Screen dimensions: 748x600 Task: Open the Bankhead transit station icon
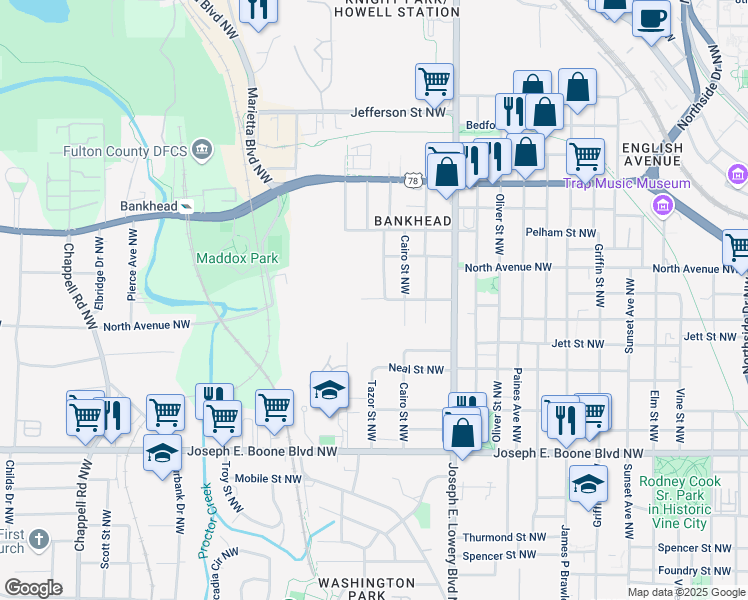click(x=187, y=206)
